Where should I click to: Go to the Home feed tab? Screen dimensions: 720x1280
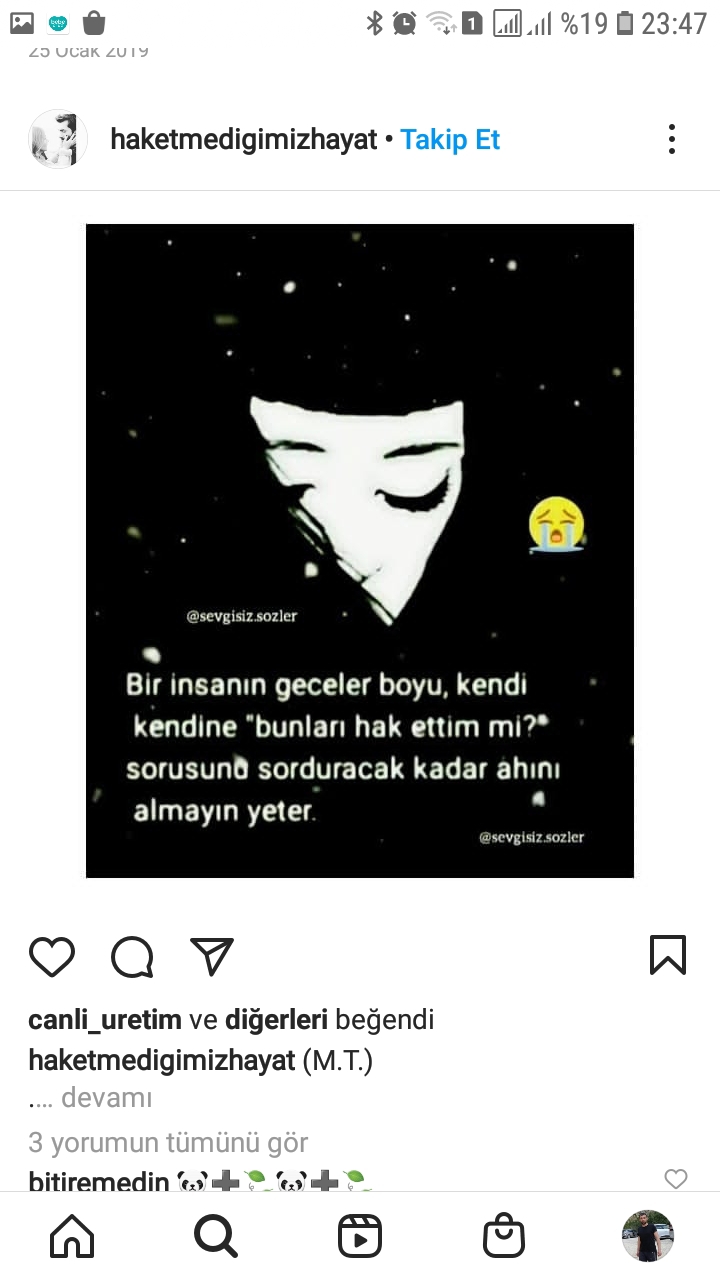[x=72, y=1237]
